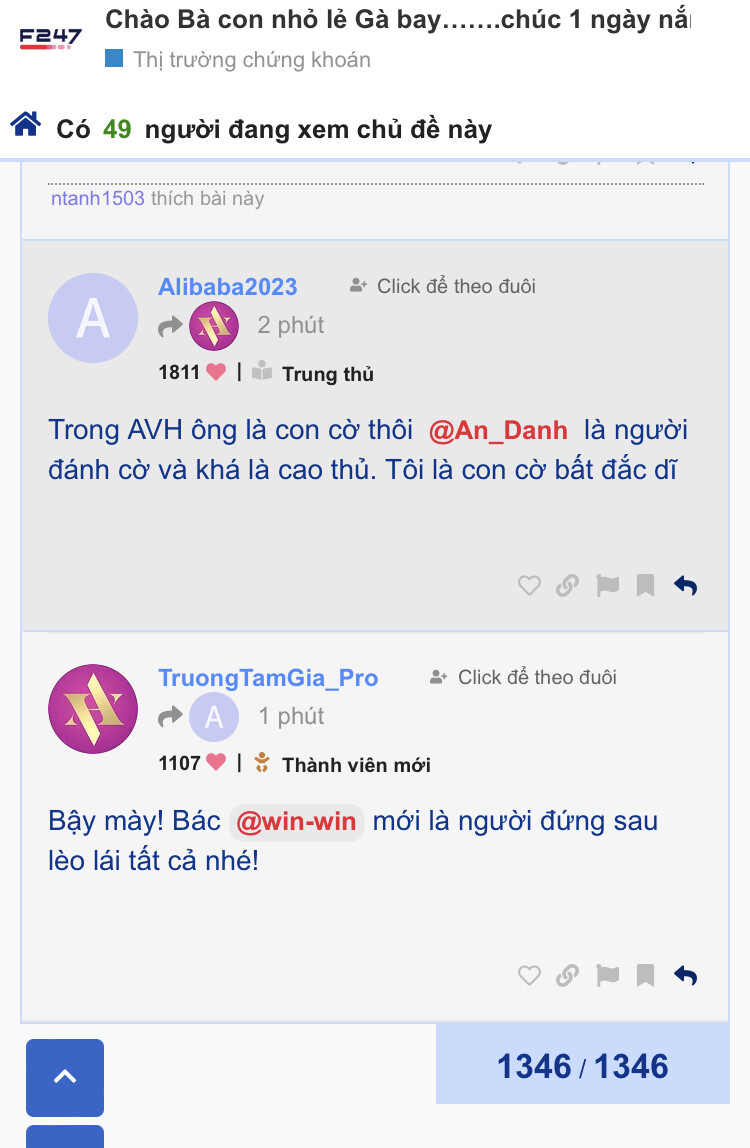Reply to Alibaba2023's post
This screenshot has height=1148, width=750.
[x=685, y=586]
